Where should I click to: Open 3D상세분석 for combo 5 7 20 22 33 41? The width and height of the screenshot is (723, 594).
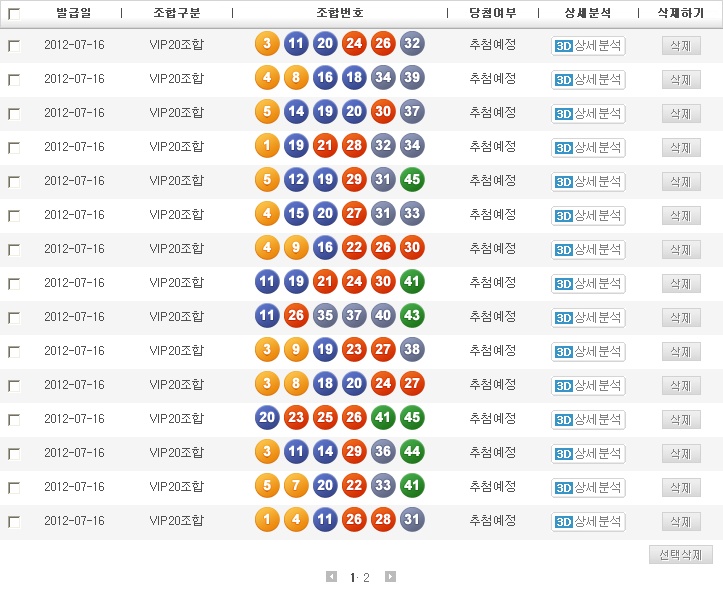(588, 488)
